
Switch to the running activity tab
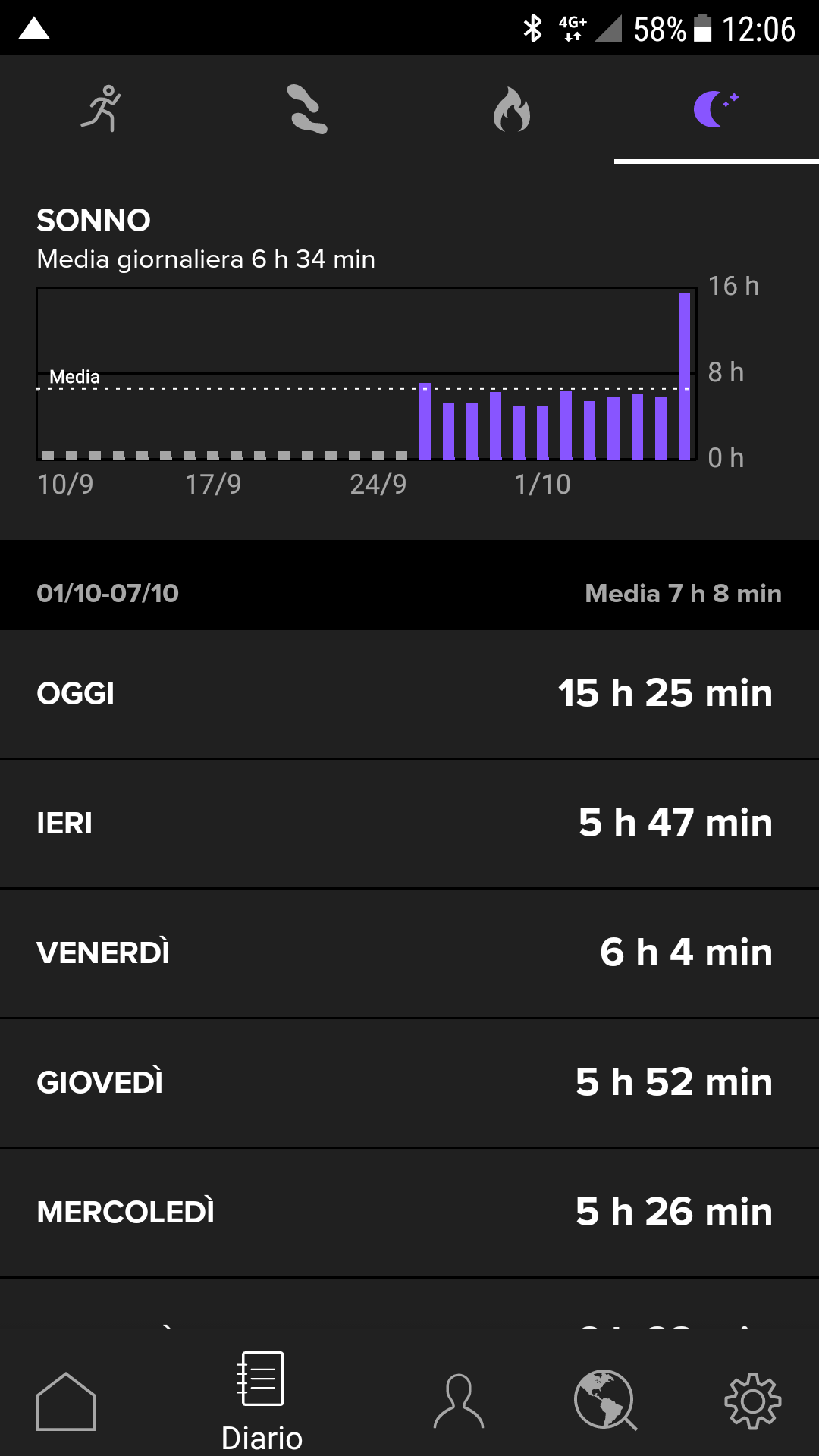coord(102,108)
